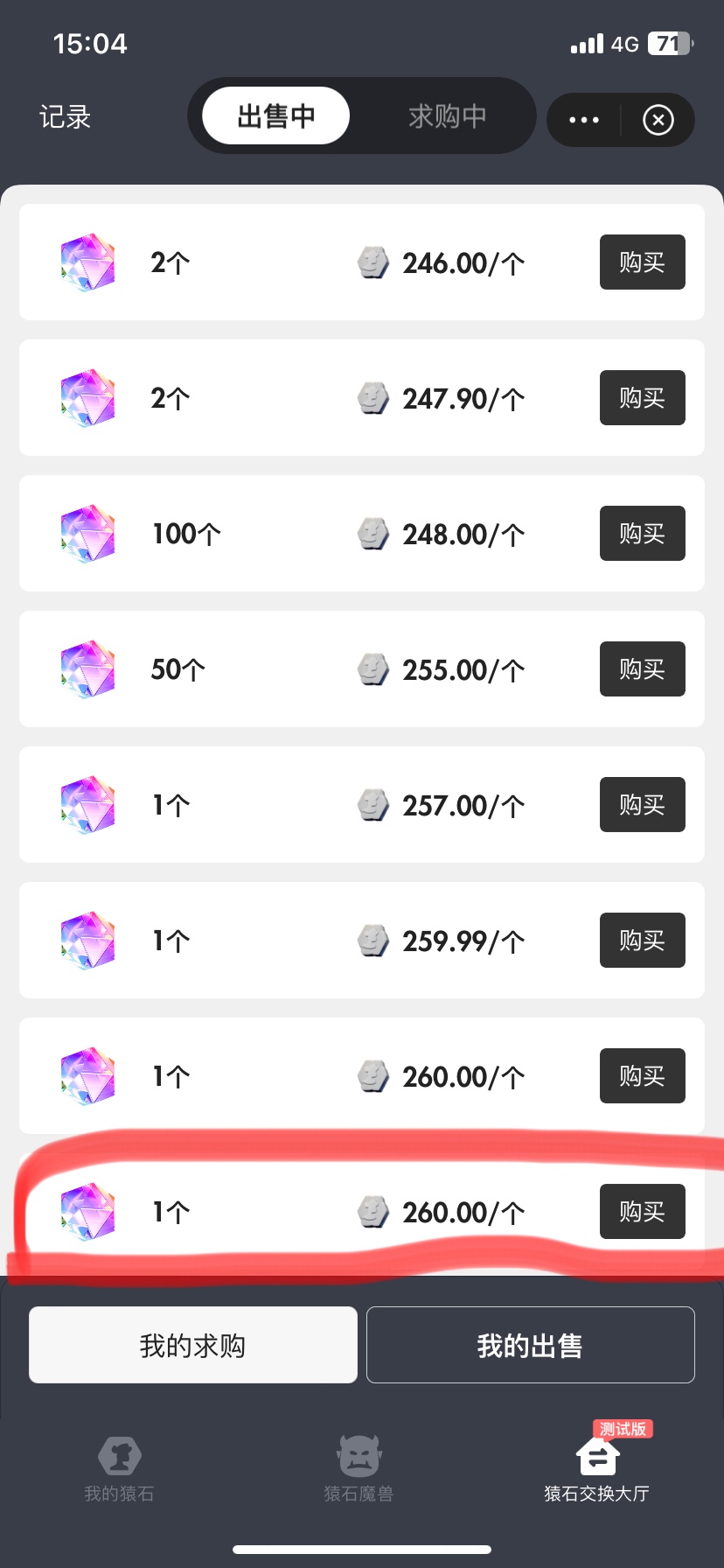
Task: Open the 记录 records page
Action: click(66, 117)
